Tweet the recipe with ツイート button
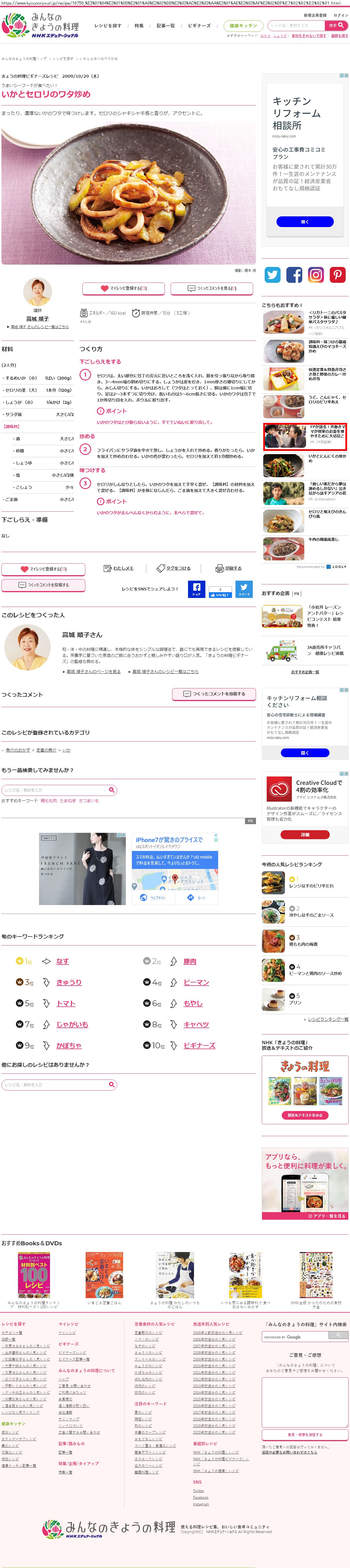Image resolution: width=350 pixels, height=1568 pixels. (x=243, y=589)
